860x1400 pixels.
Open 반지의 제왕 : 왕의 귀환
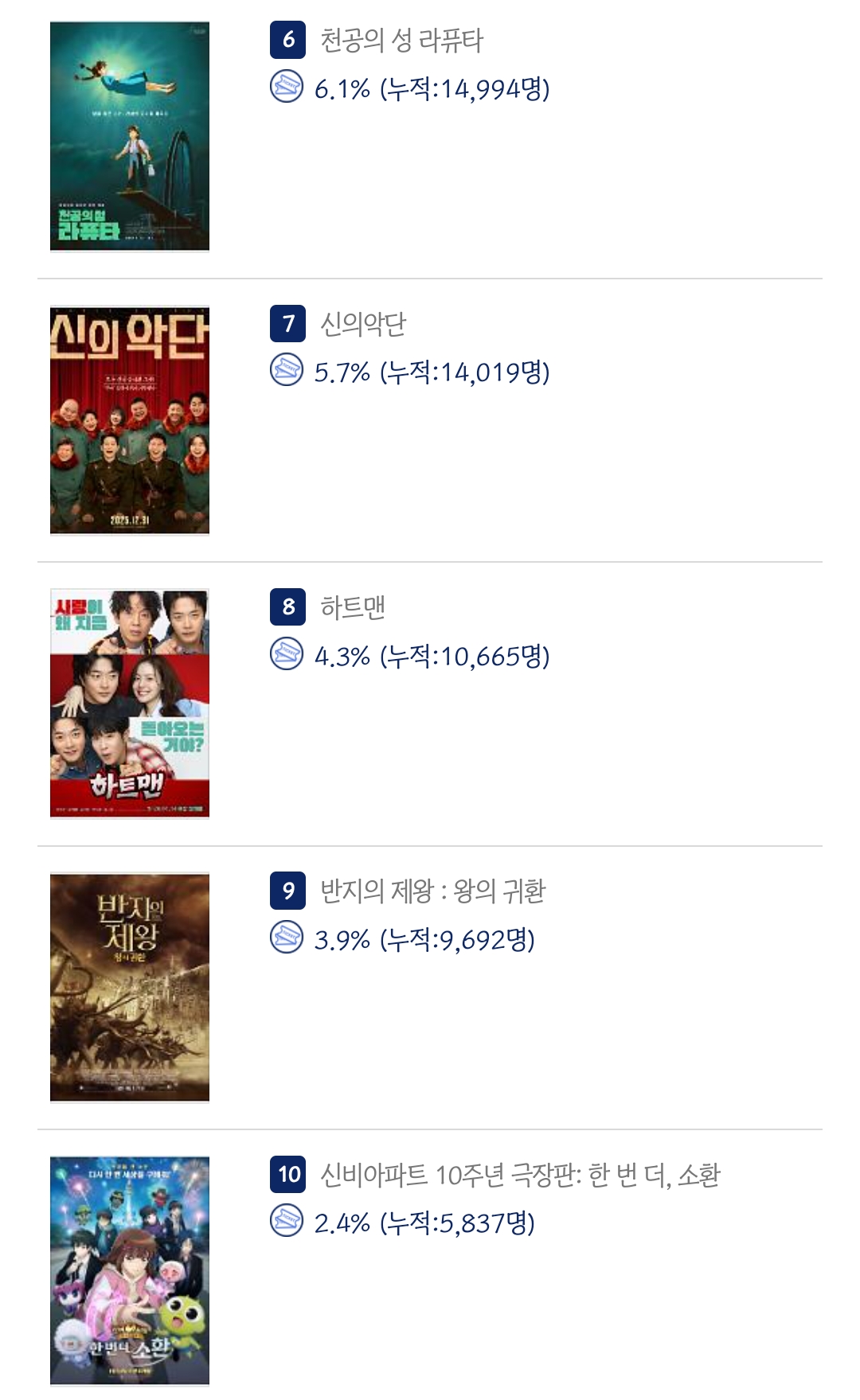point(432,891)
